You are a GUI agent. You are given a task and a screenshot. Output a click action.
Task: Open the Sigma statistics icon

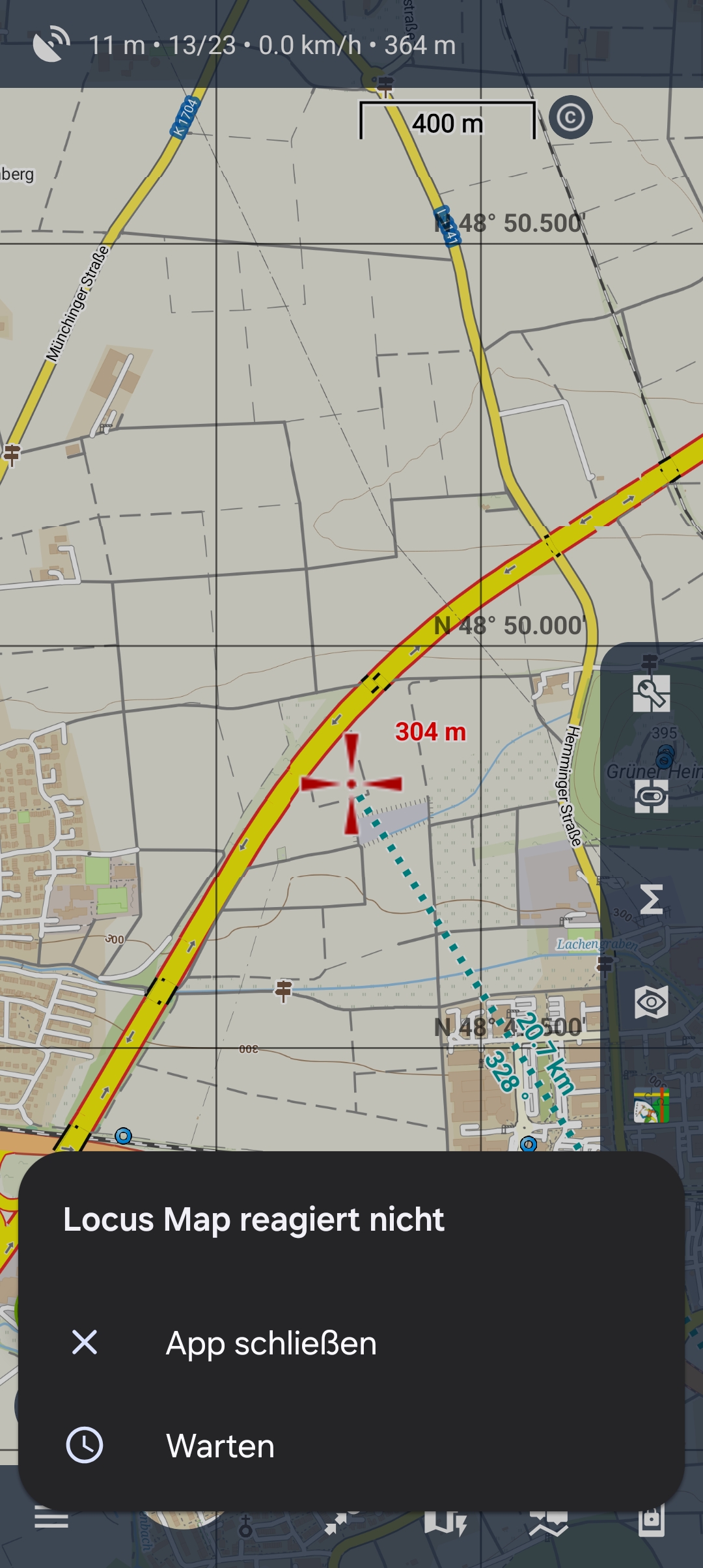[652, 899]
